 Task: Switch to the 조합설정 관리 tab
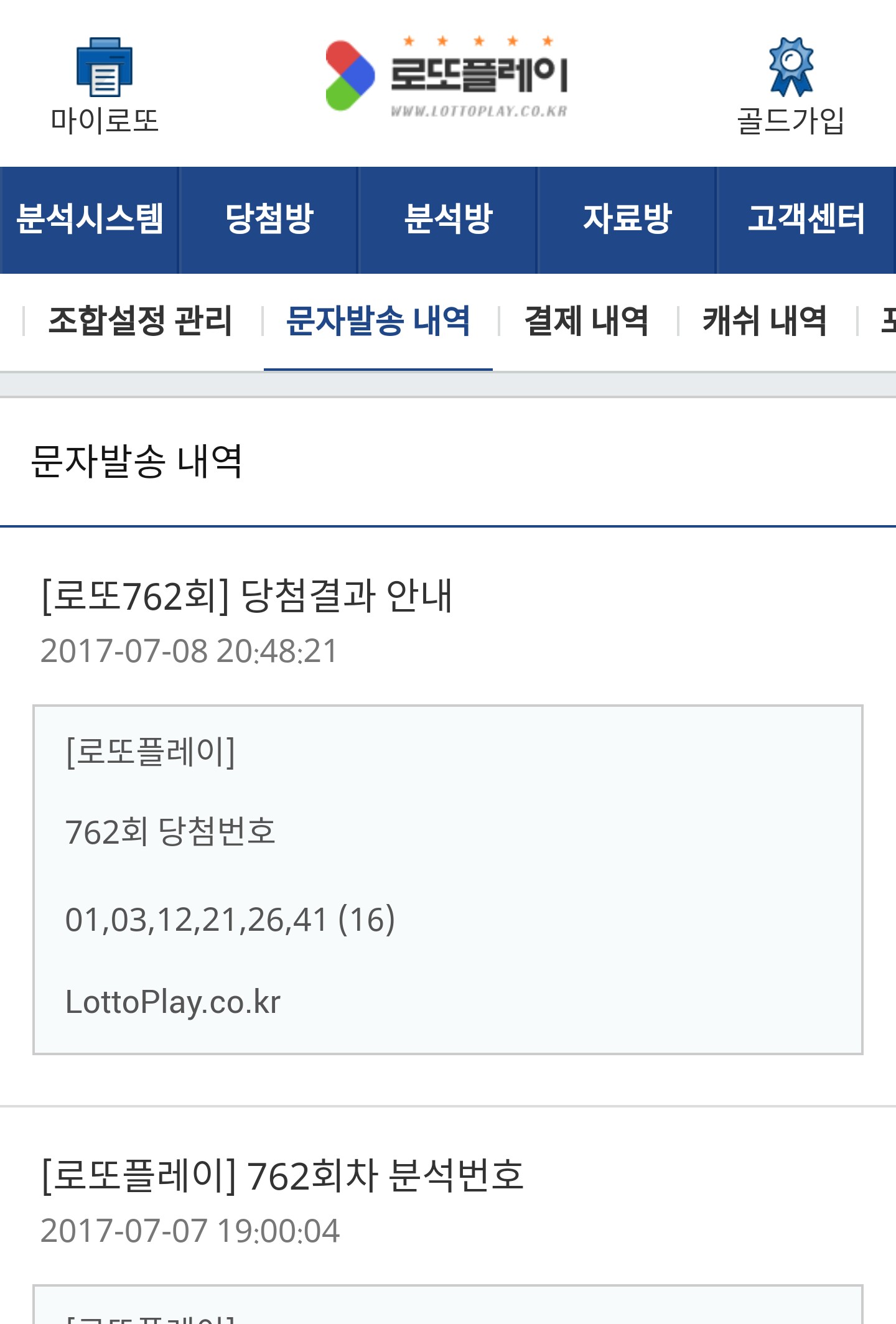[x=141, y=321]
